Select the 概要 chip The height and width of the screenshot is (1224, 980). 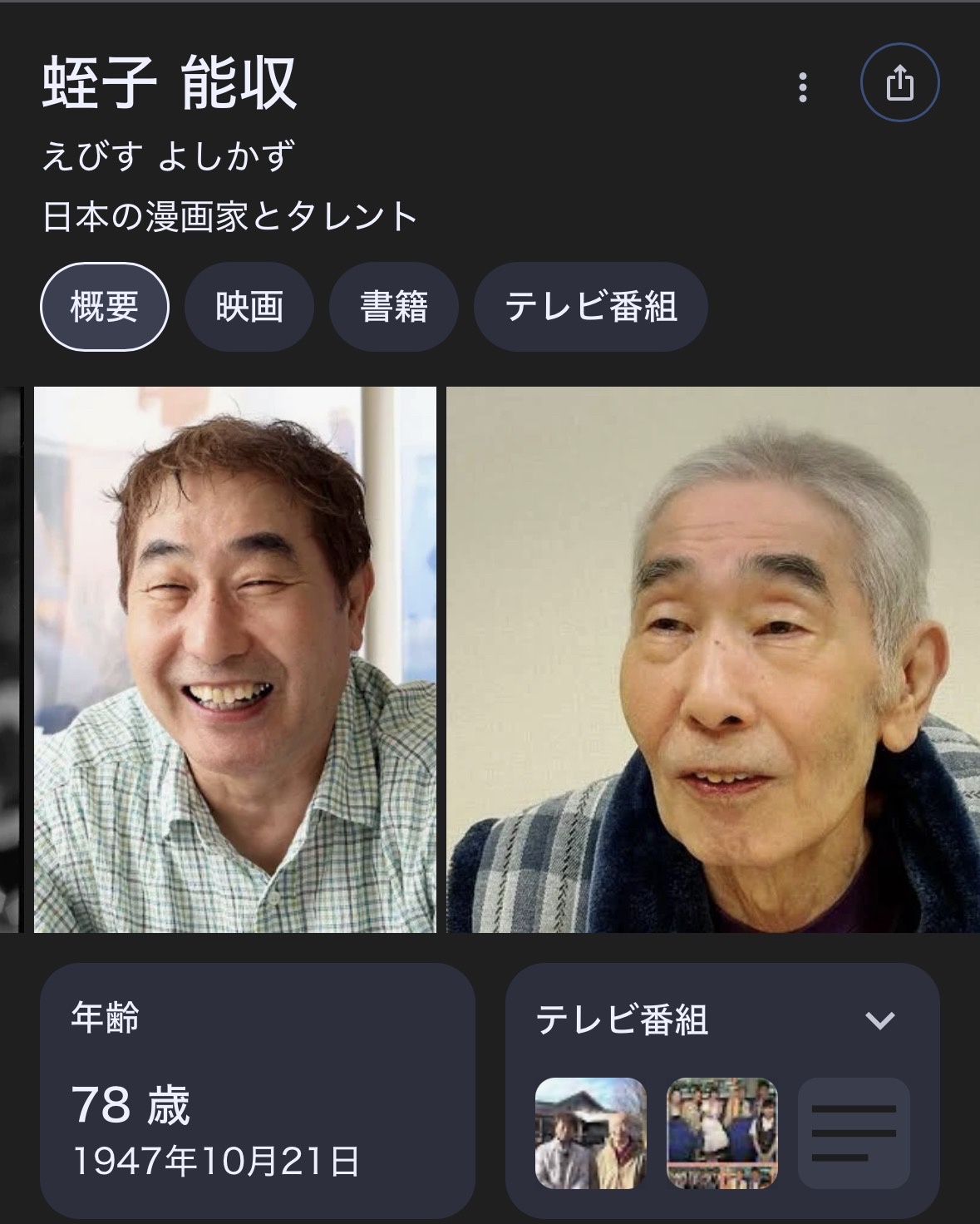coord(105,307)
